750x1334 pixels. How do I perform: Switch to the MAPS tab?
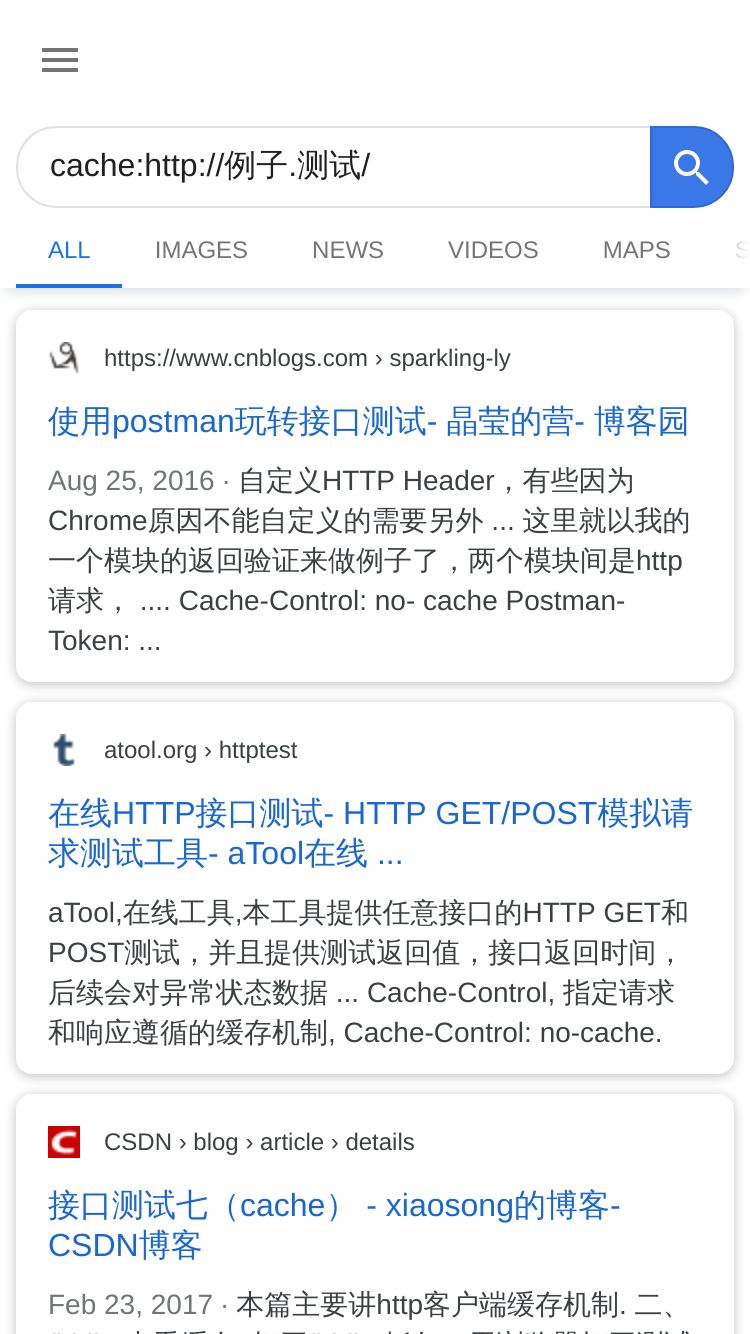pos(637,250)
